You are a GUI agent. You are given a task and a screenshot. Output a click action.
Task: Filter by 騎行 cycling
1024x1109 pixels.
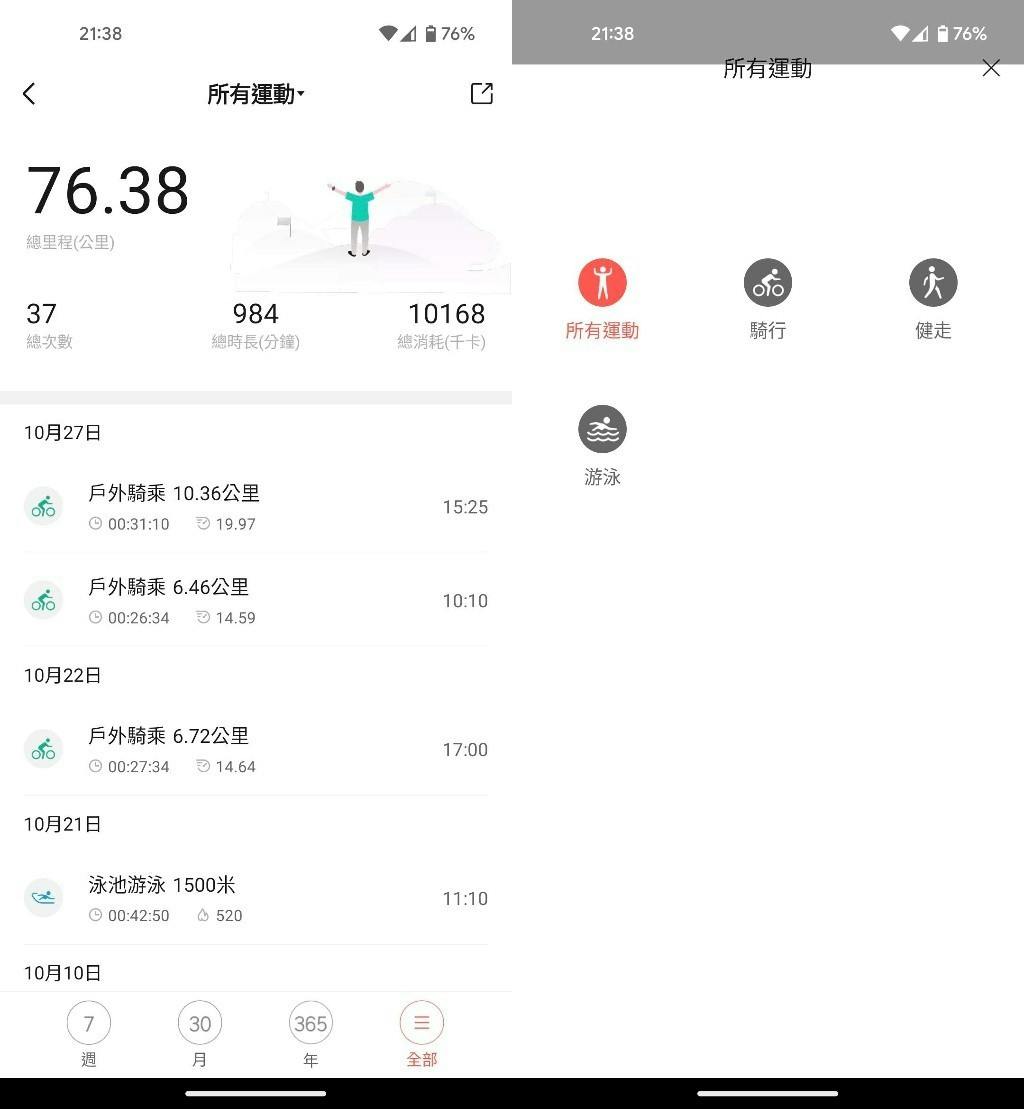[x=767, y=299]
